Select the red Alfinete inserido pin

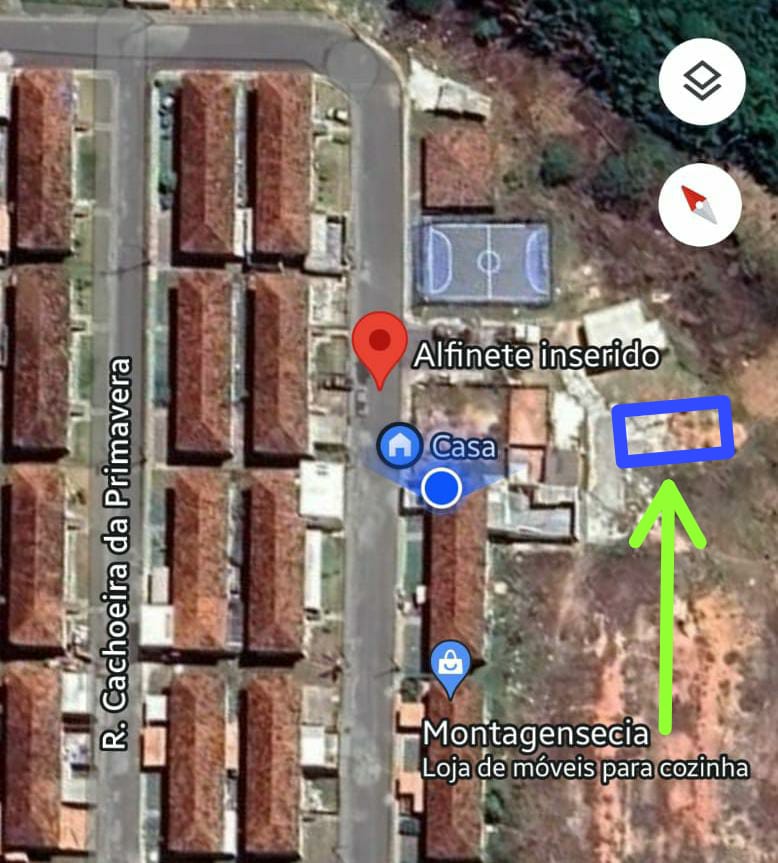pos(379,345)
